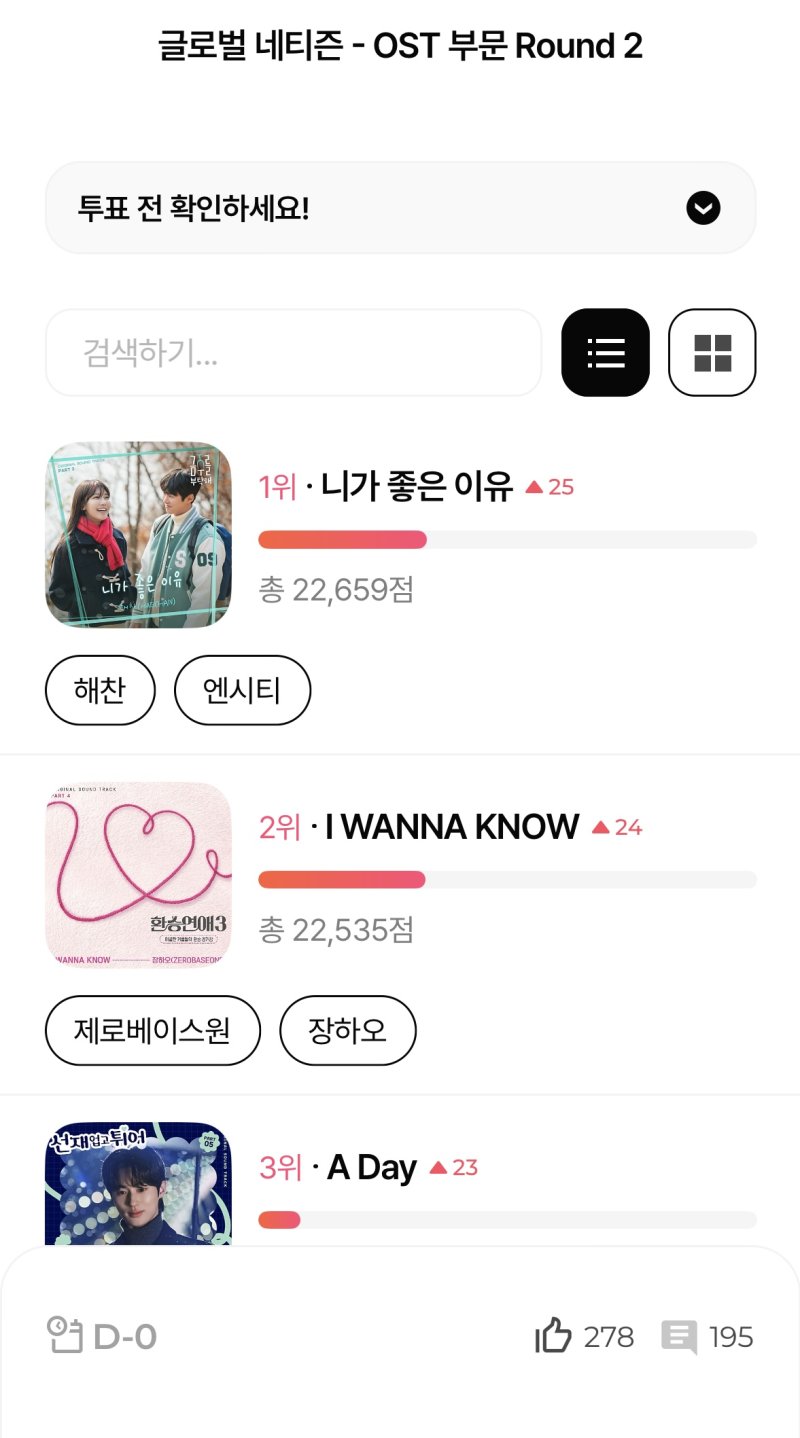Screen dimensions: 800x1438
Task: Toggle the 장하오 filter chip
Action: click(347, 1030)
